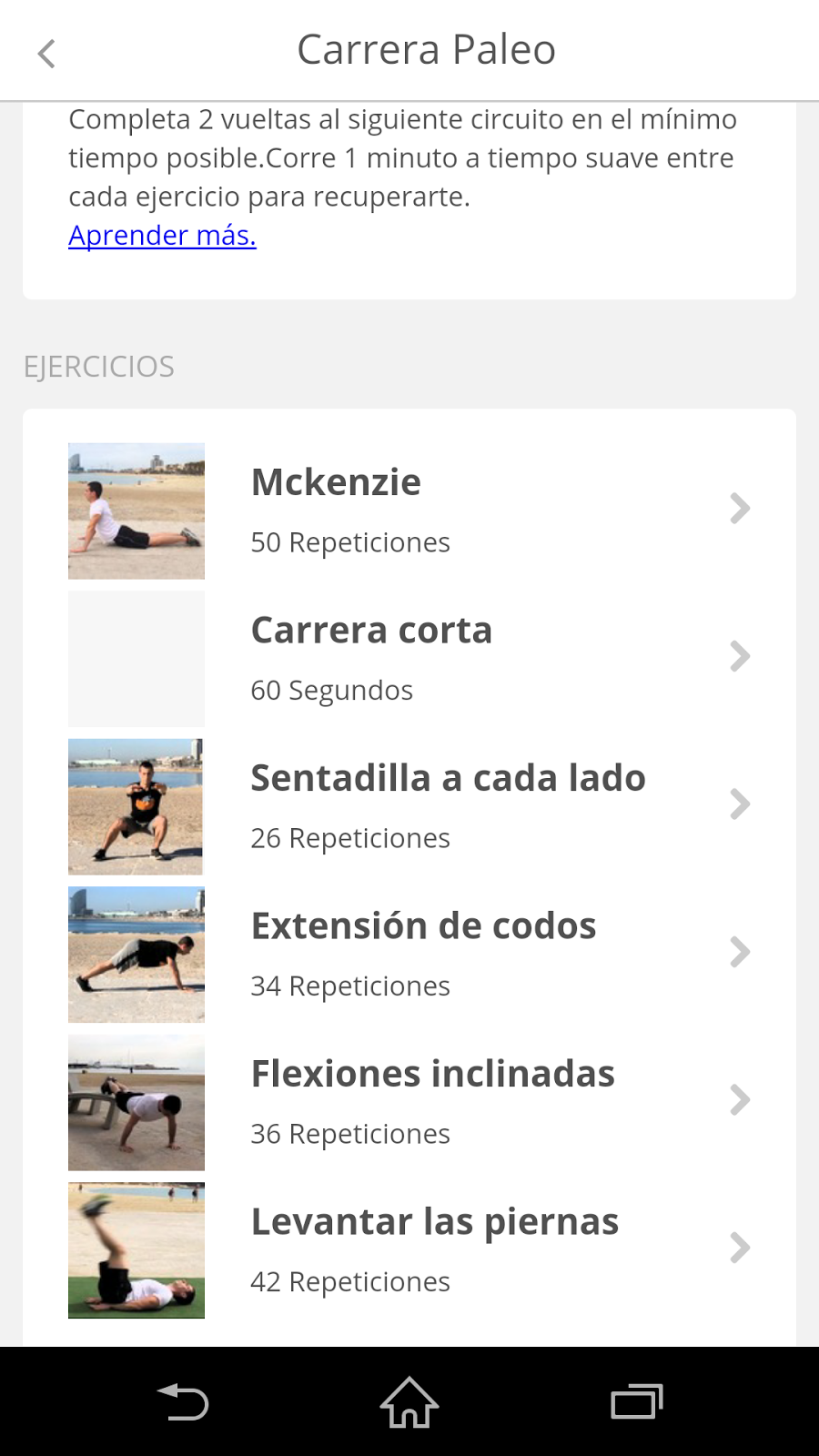Open the recent apps overview

[636, 1402]
